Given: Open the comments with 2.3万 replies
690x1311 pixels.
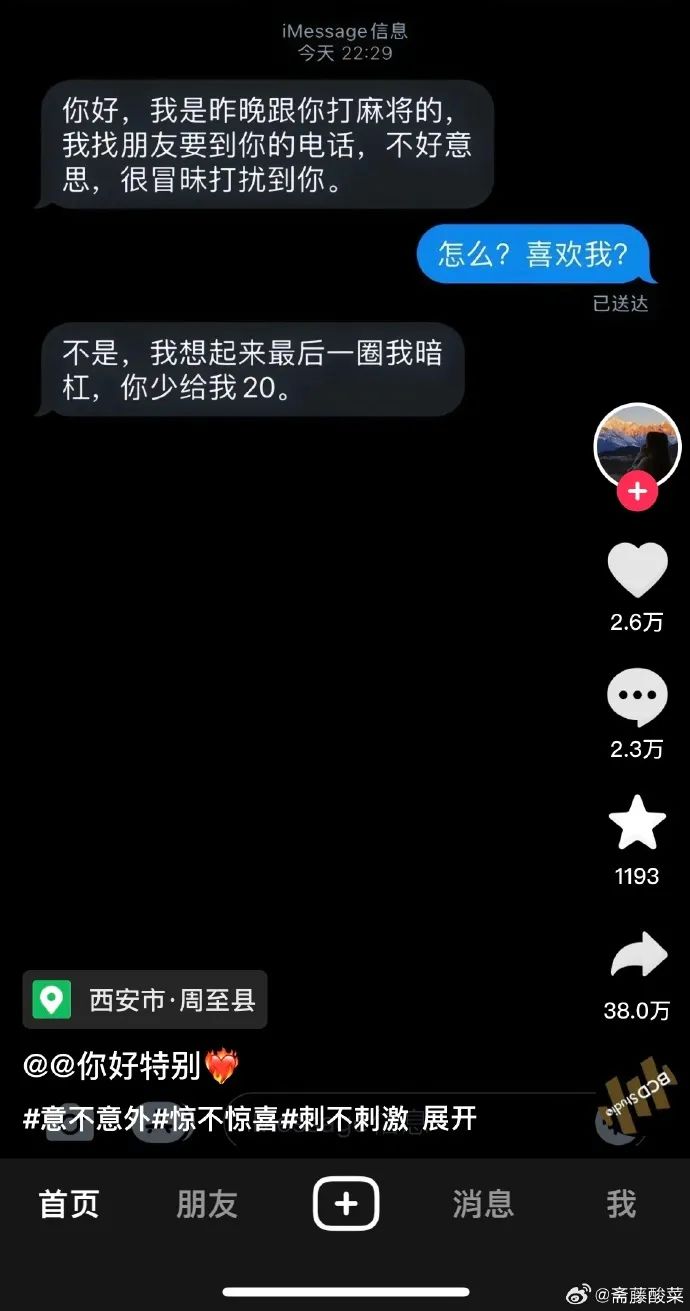Looking at the screenshot, I should [637, 698].
